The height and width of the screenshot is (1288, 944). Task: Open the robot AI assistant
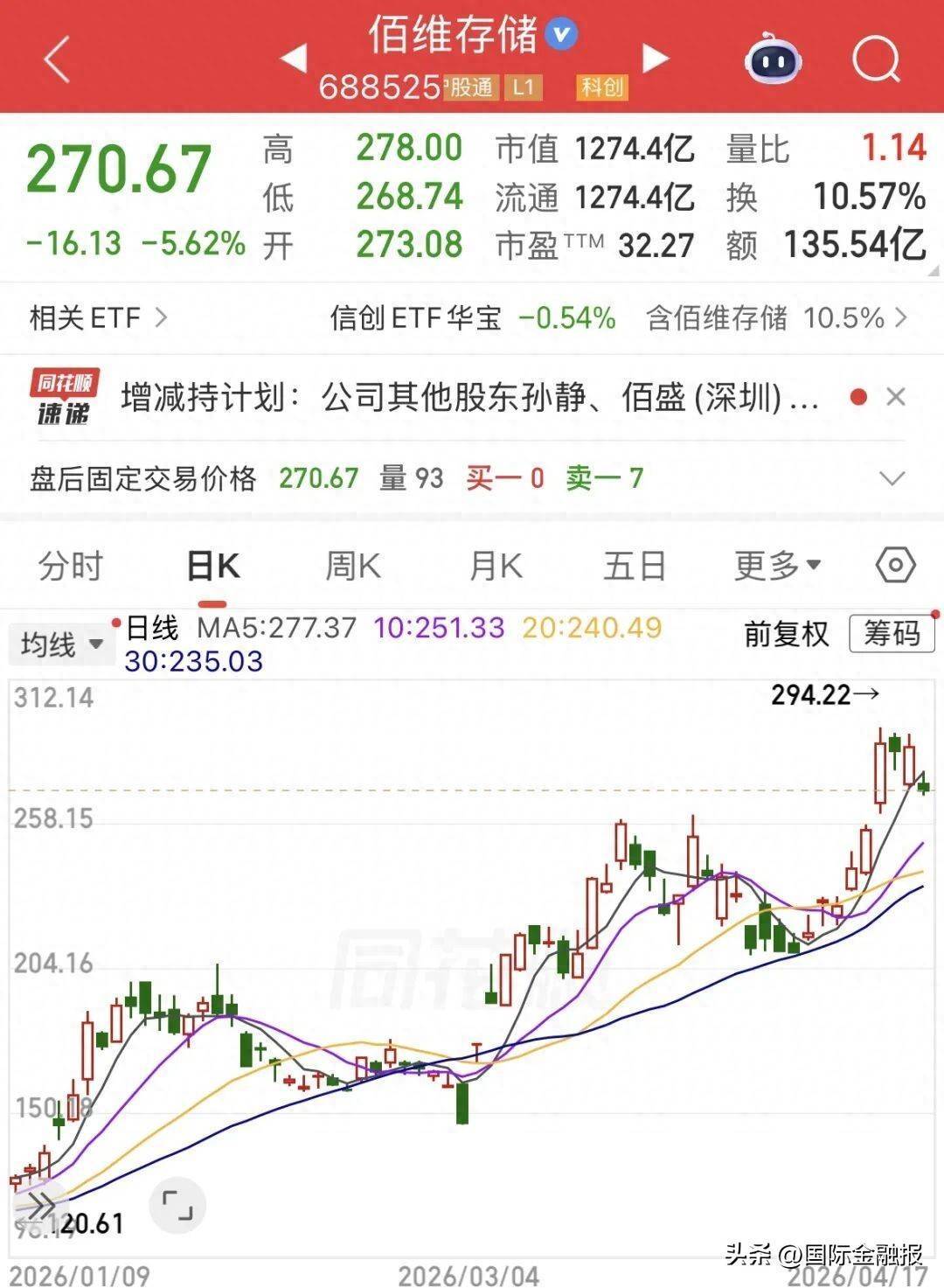point(772,59)
